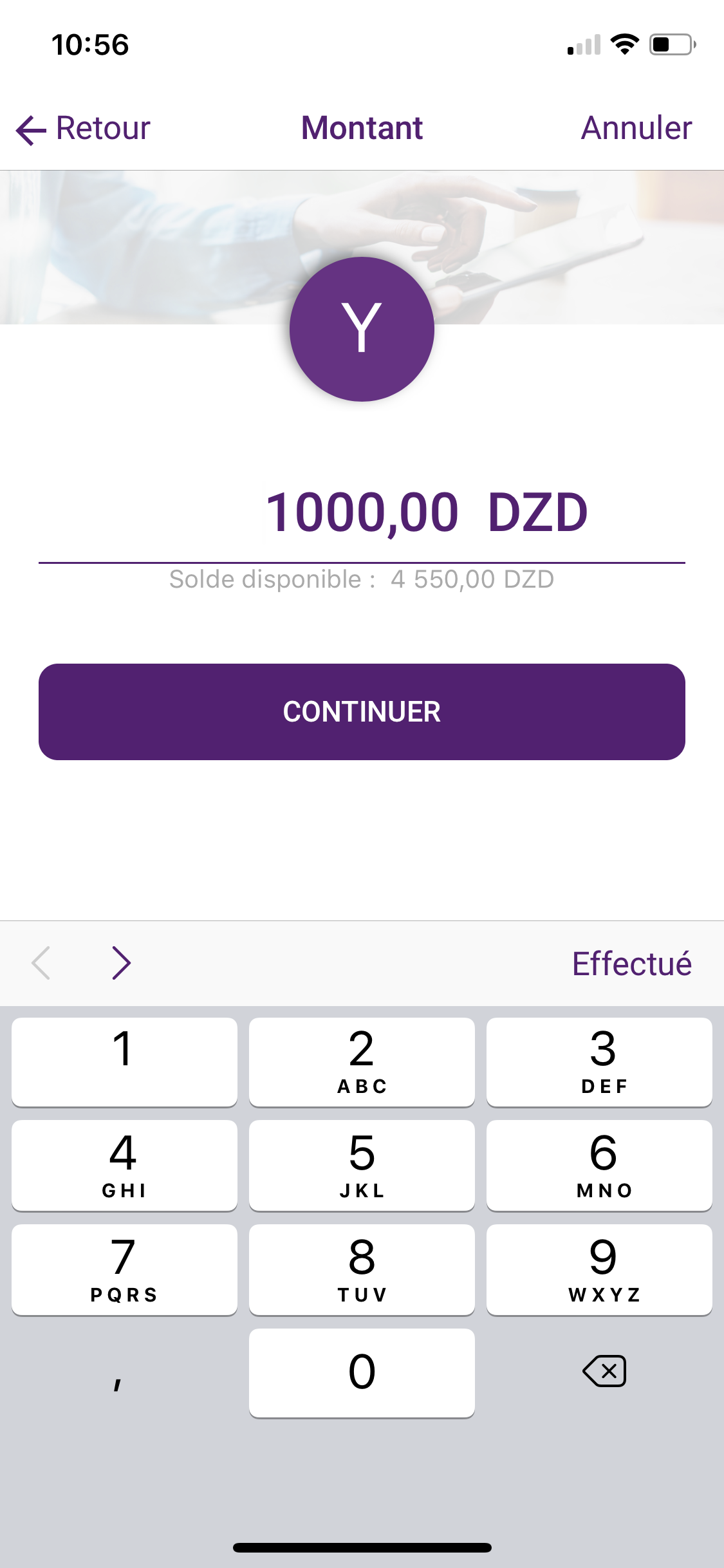Tap the back arrow next to Retour

pos(30,130)
